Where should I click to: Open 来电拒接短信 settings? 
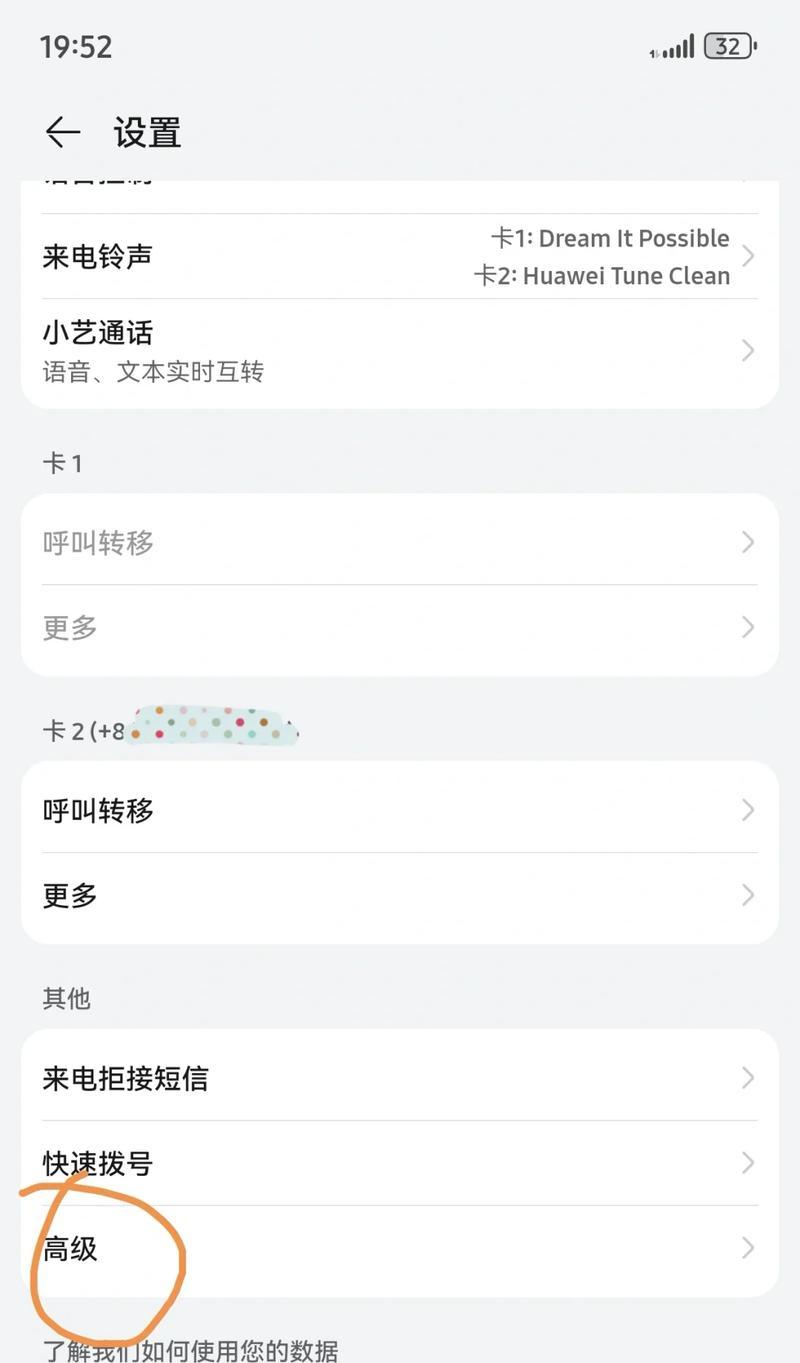click(400, 1078)
